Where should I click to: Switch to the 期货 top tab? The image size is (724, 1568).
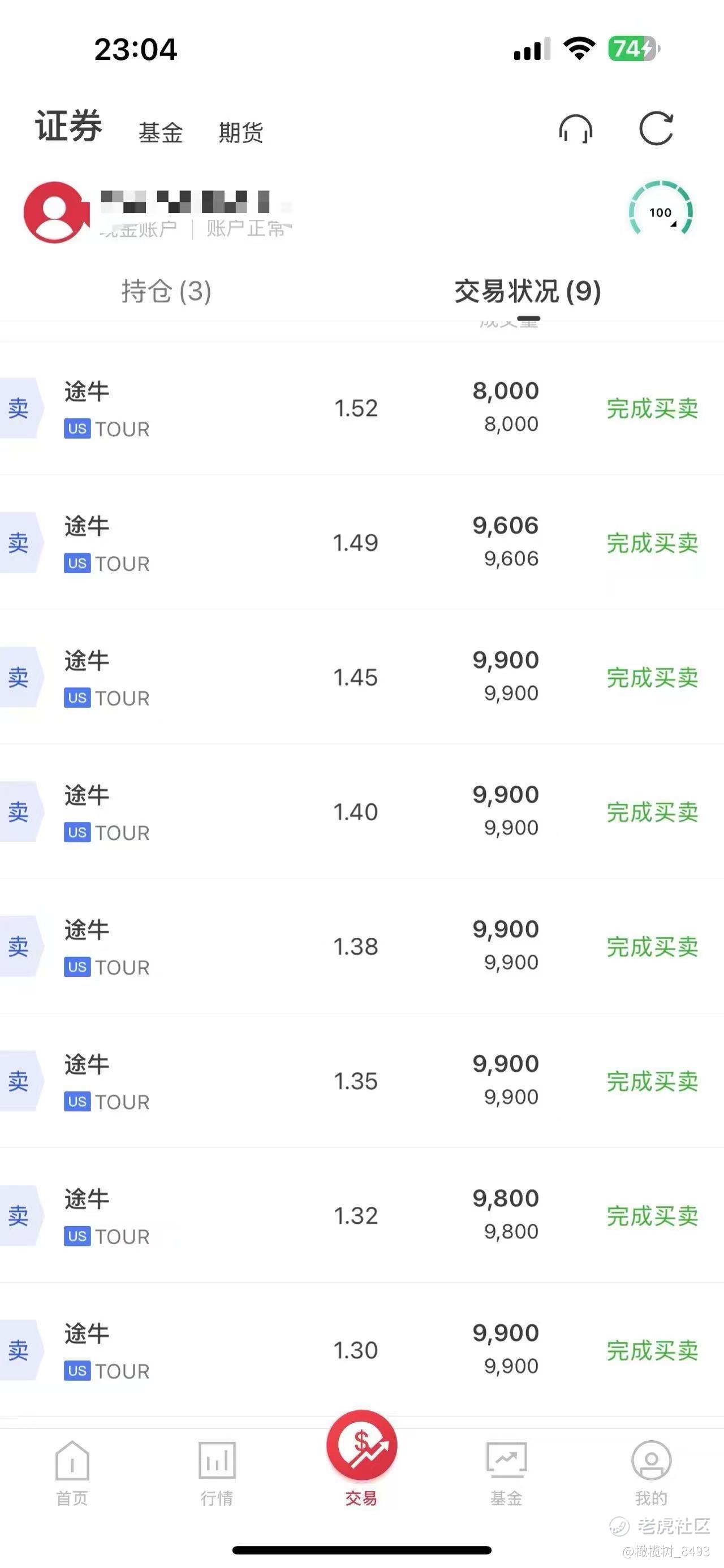point(241,132)
